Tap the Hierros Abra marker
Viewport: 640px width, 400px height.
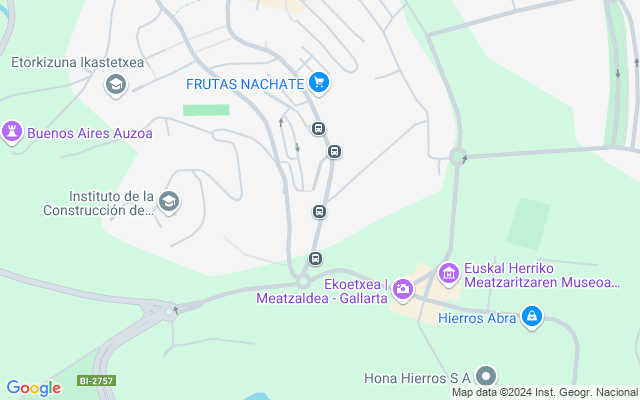tap(531, 318)
